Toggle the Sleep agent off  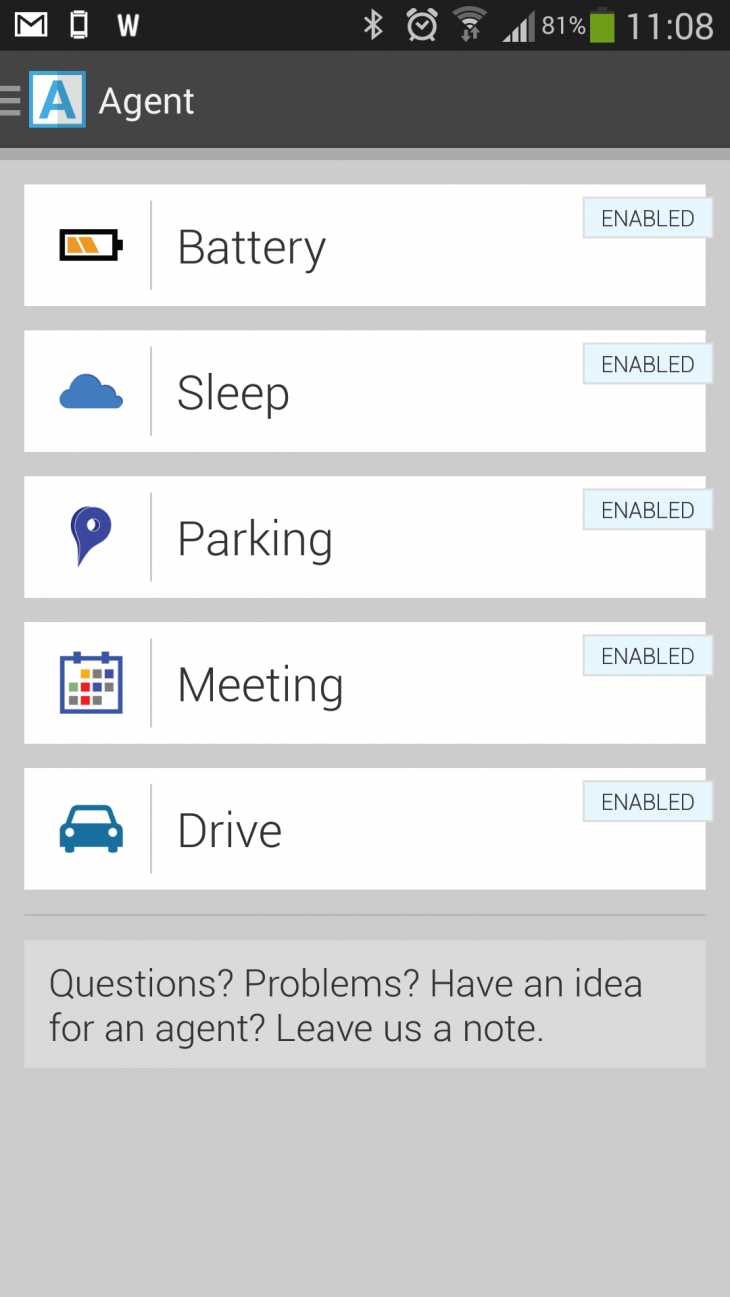pos(646,363)
